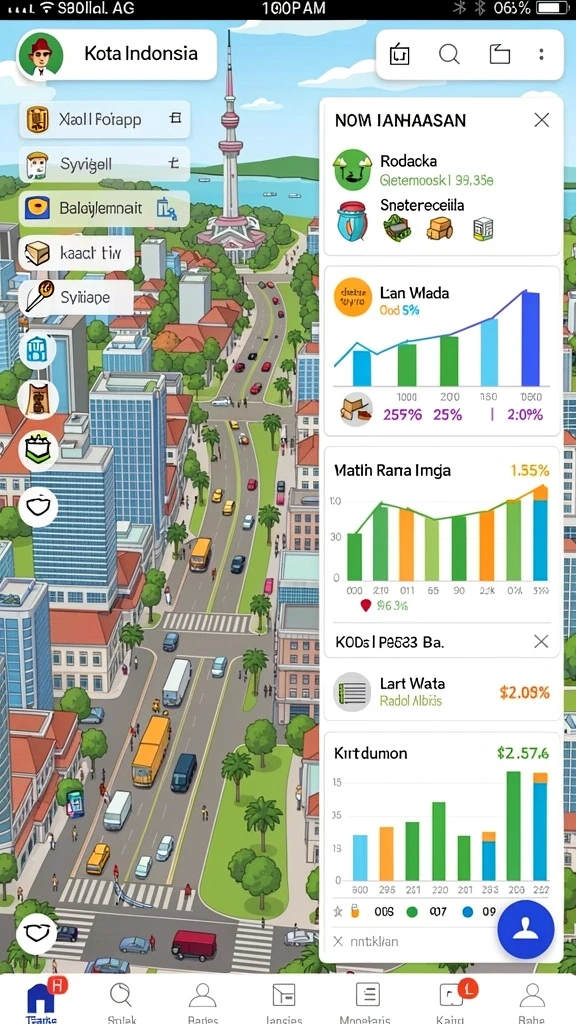This screenshot has height=1024, width=576.
Task: Open the Lan Wlada chart card
Action: [x=443, y=351]
